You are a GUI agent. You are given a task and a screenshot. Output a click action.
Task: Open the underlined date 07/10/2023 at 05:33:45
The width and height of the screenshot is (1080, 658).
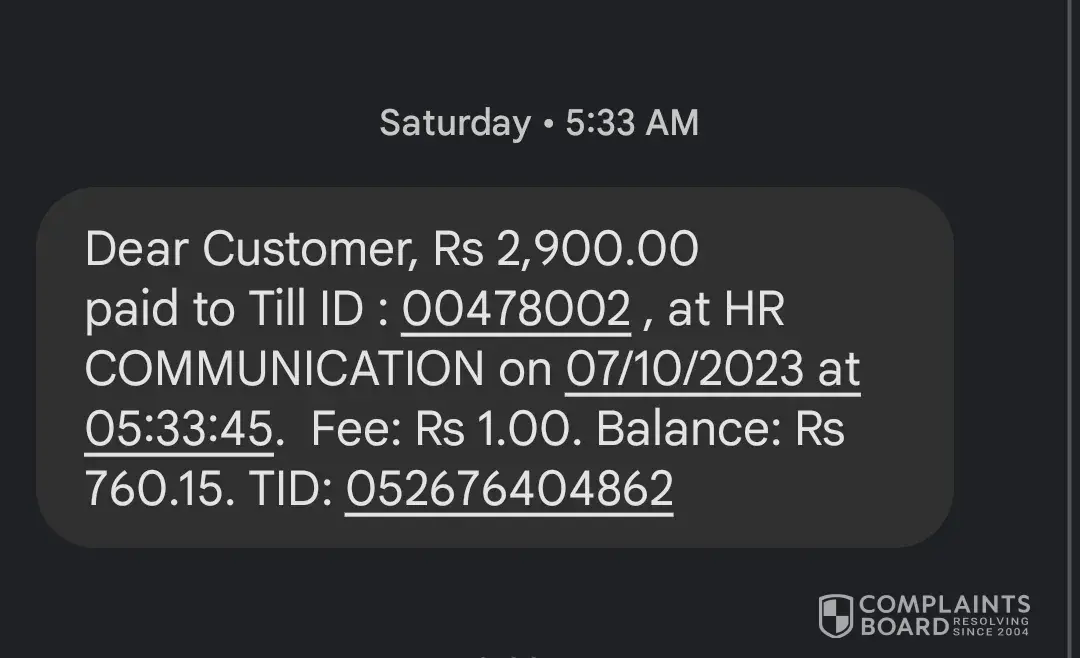(712, 370)
